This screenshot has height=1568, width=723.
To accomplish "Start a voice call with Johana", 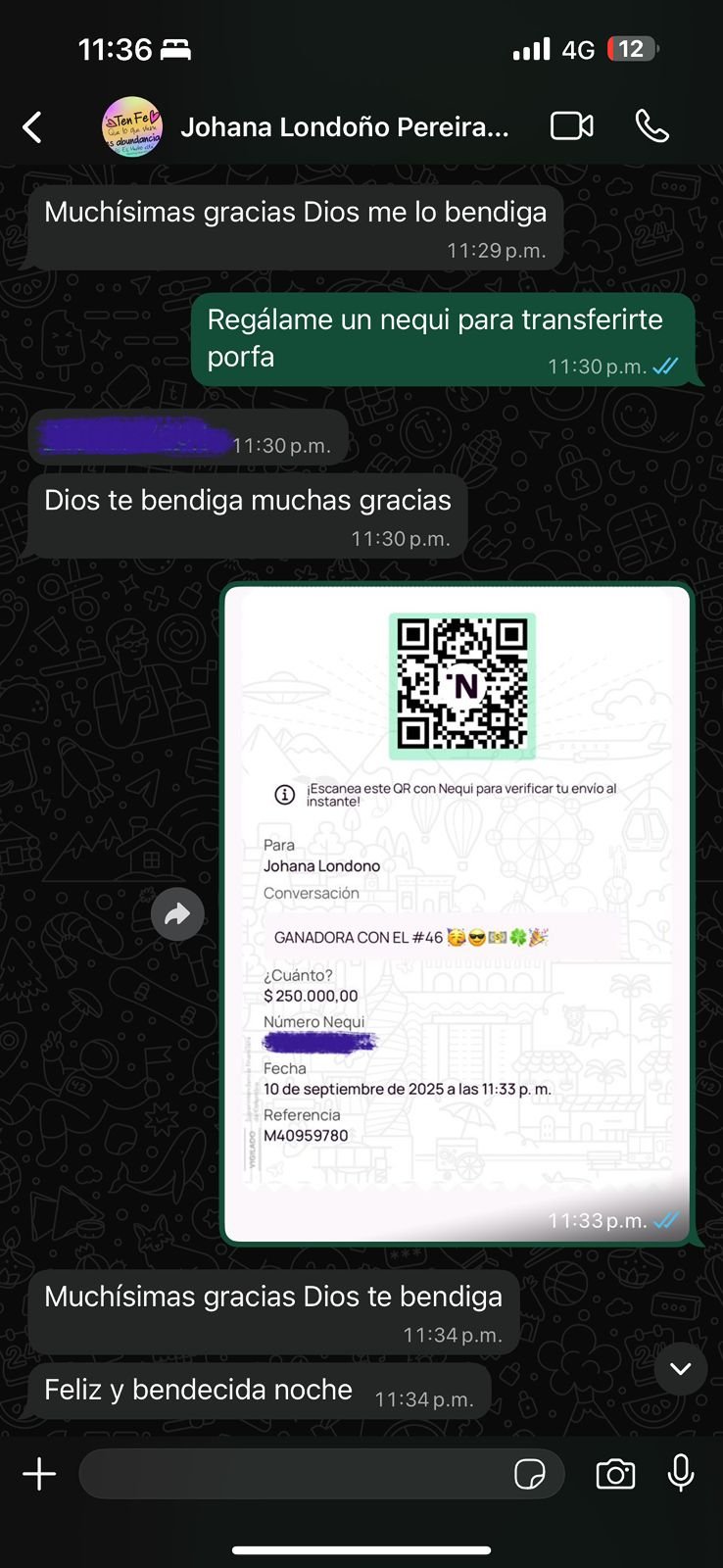I will (x=651, y=126).
